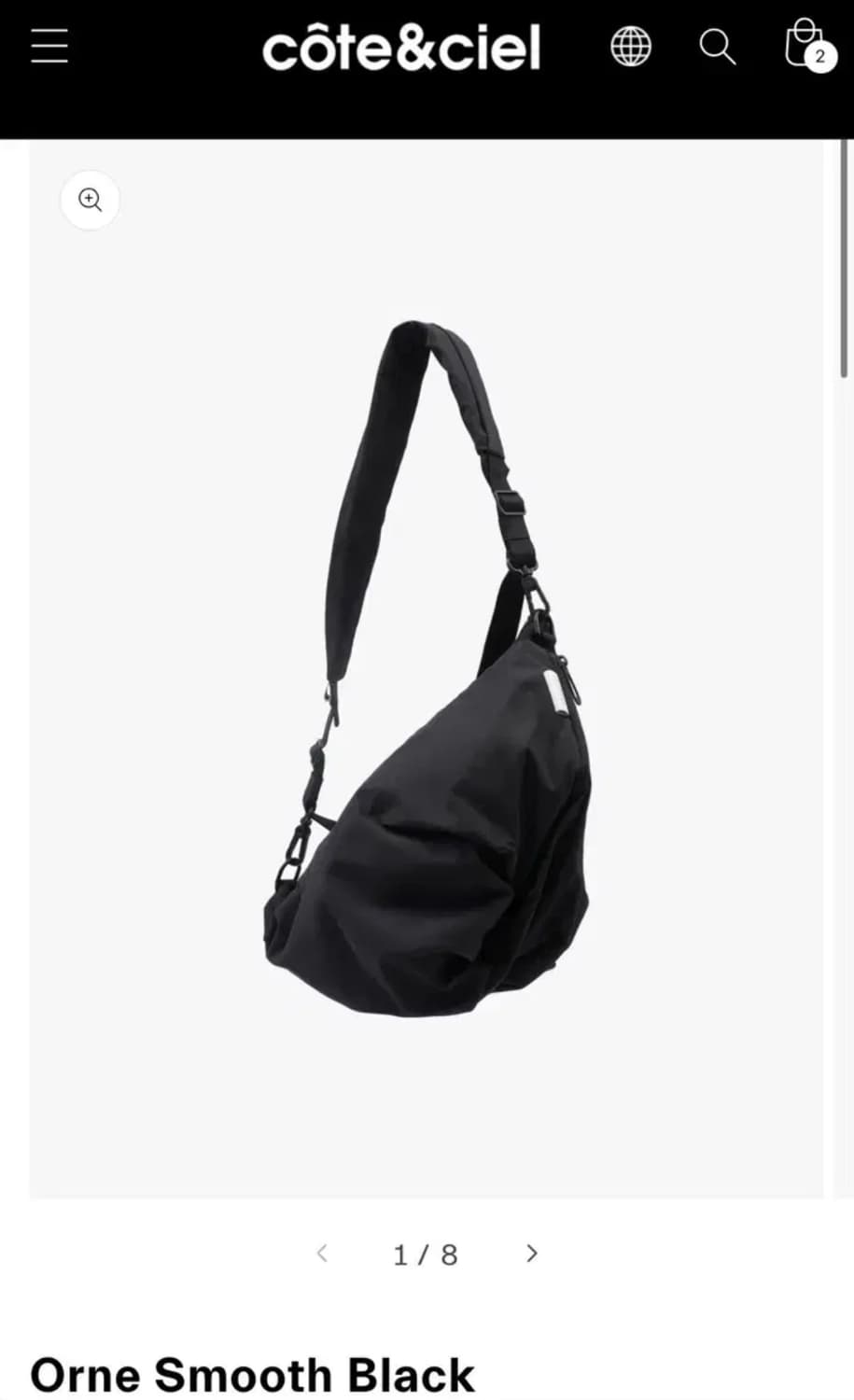Image resolution: width=854 pixels, height=1400 pixels.
Task: Go back to the previous product image
Action: point(321,1253)
